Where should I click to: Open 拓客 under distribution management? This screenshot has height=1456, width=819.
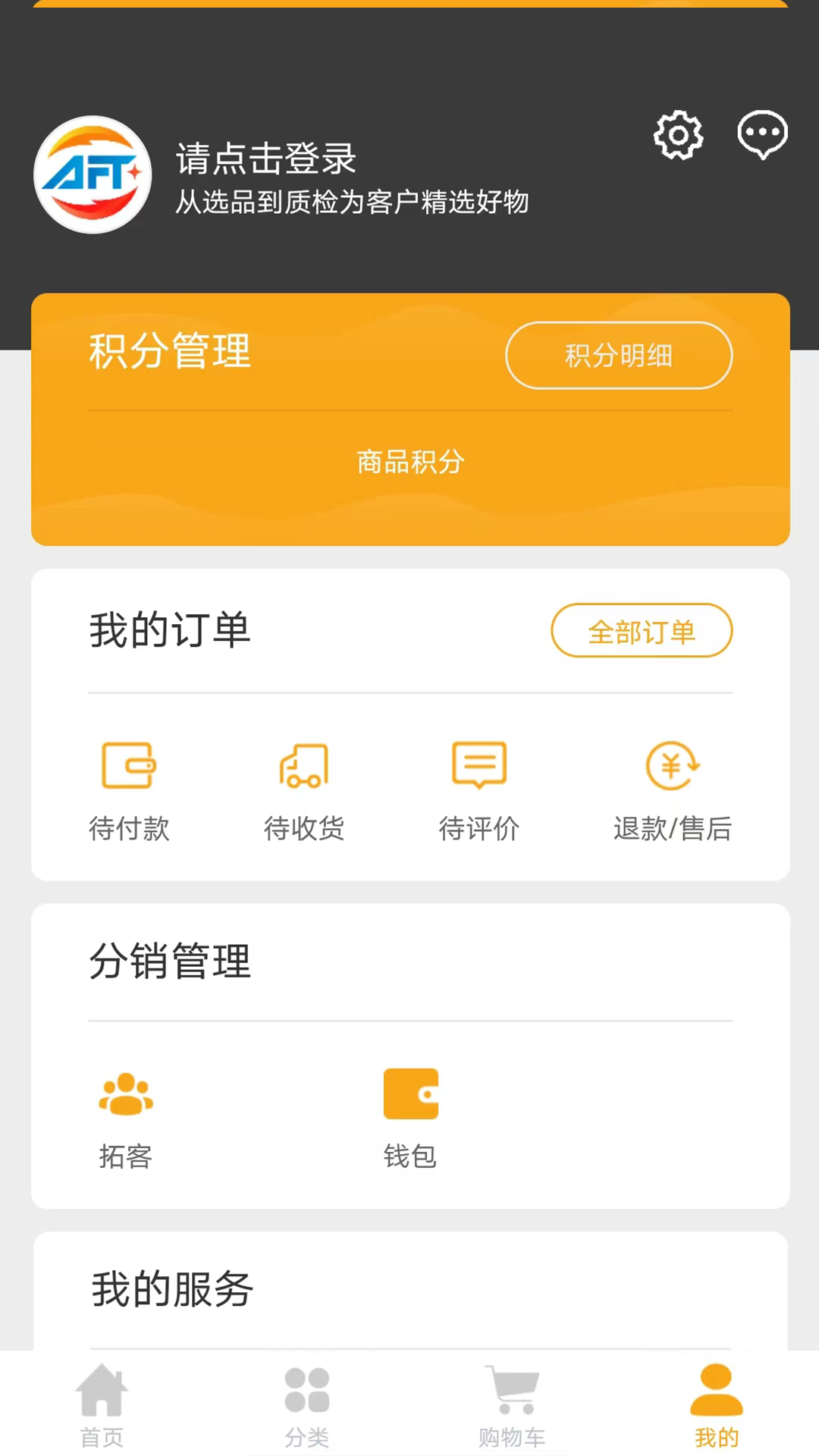(x=126, y=1120)
